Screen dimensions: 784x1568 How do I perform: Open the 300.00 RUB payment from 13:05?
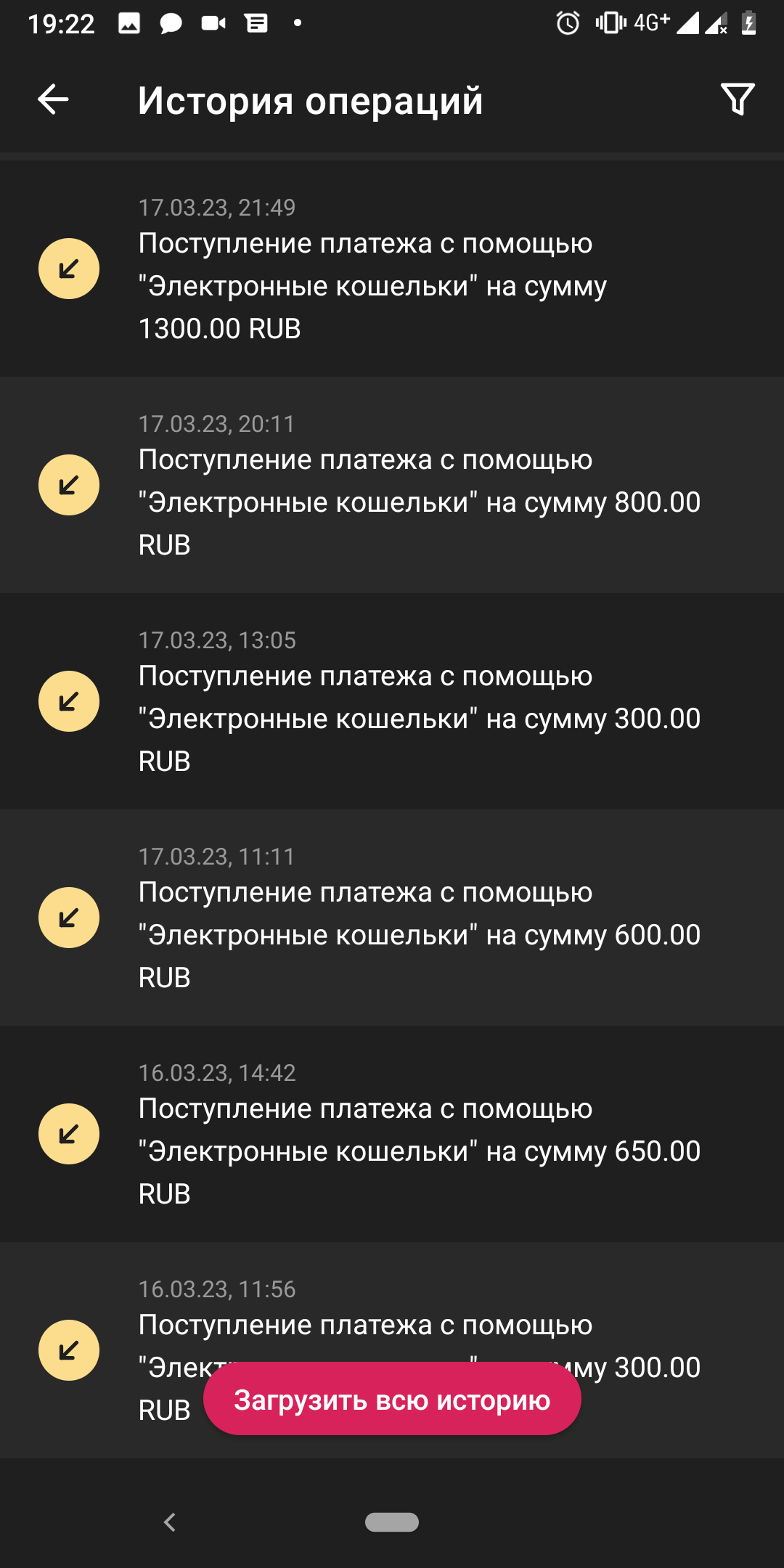coord(392,701)
